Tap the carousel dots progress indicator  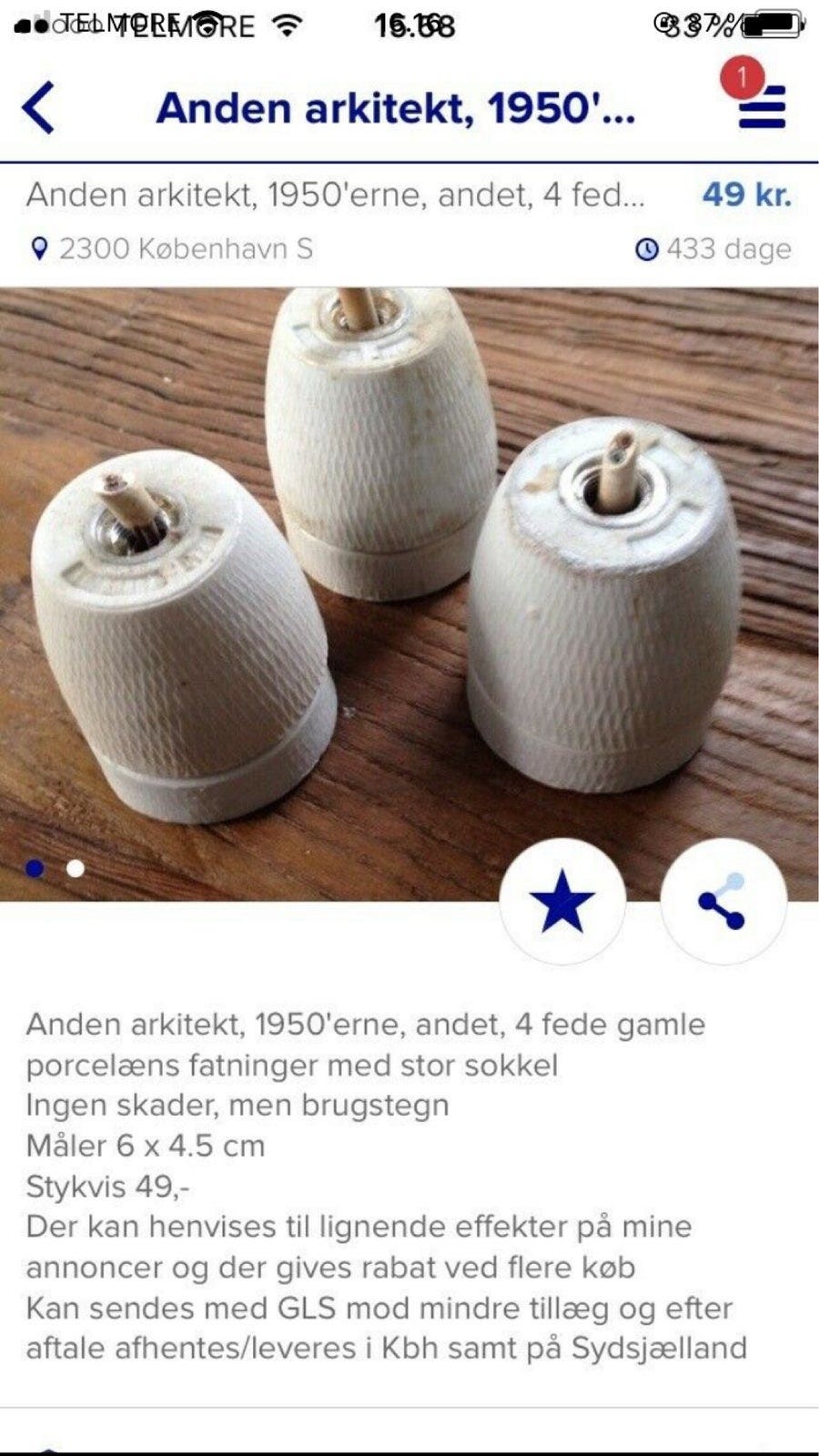pyautogui.click(x=53, y=870)
